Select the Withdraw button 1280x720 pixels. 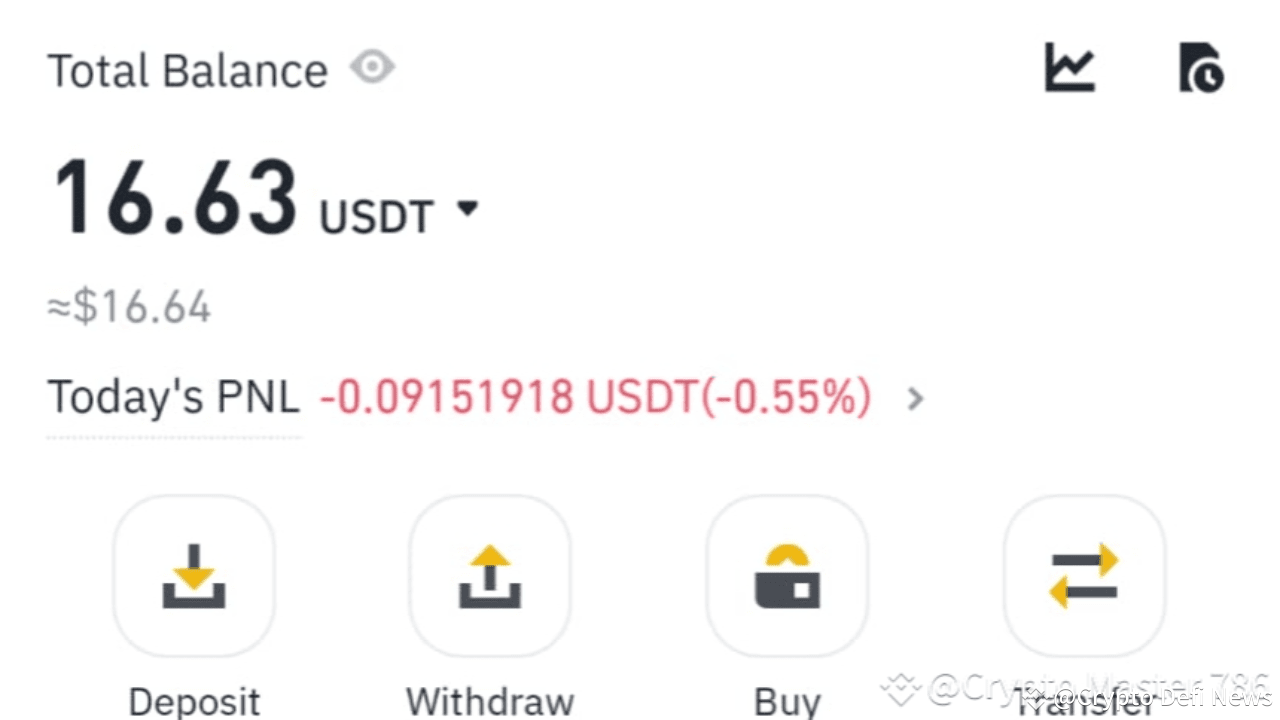click(x=490, y=576)
